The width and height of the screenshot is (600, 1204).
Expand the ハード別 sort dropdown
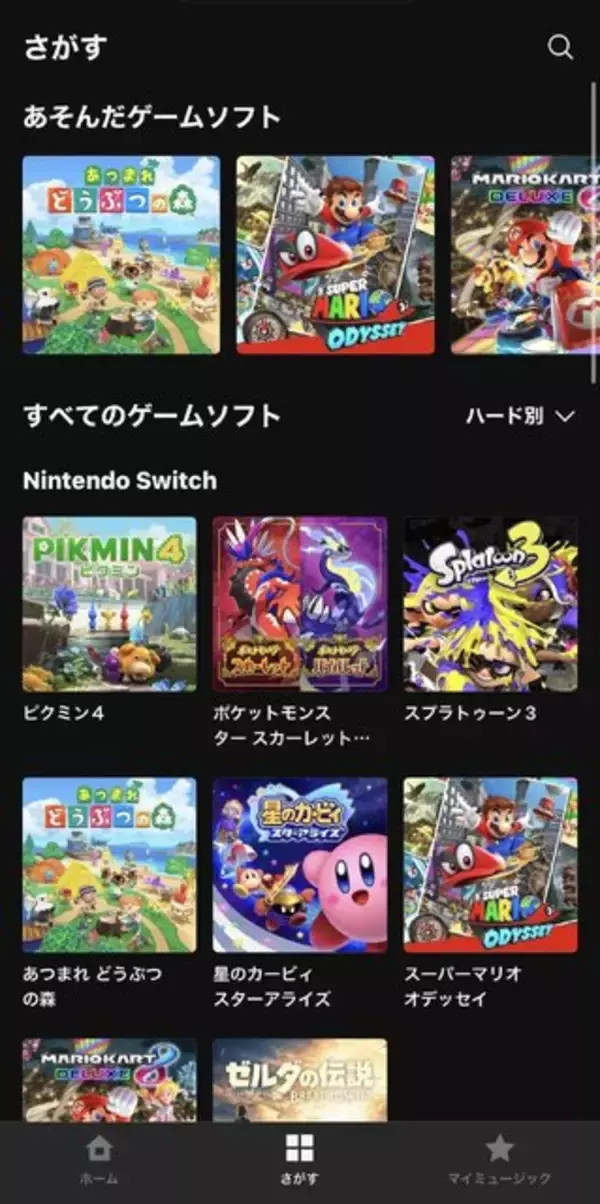coord(520,416)
